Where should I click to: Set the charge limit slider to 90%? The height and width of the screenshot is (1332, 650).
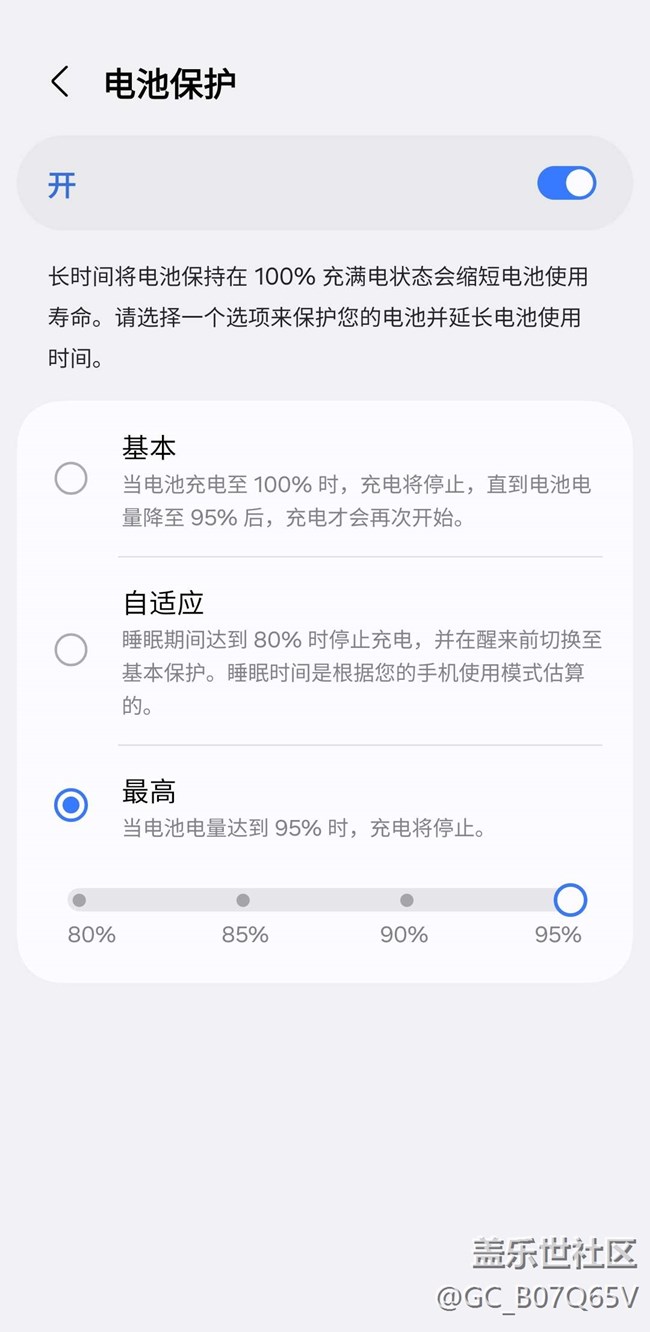[406, 900]
